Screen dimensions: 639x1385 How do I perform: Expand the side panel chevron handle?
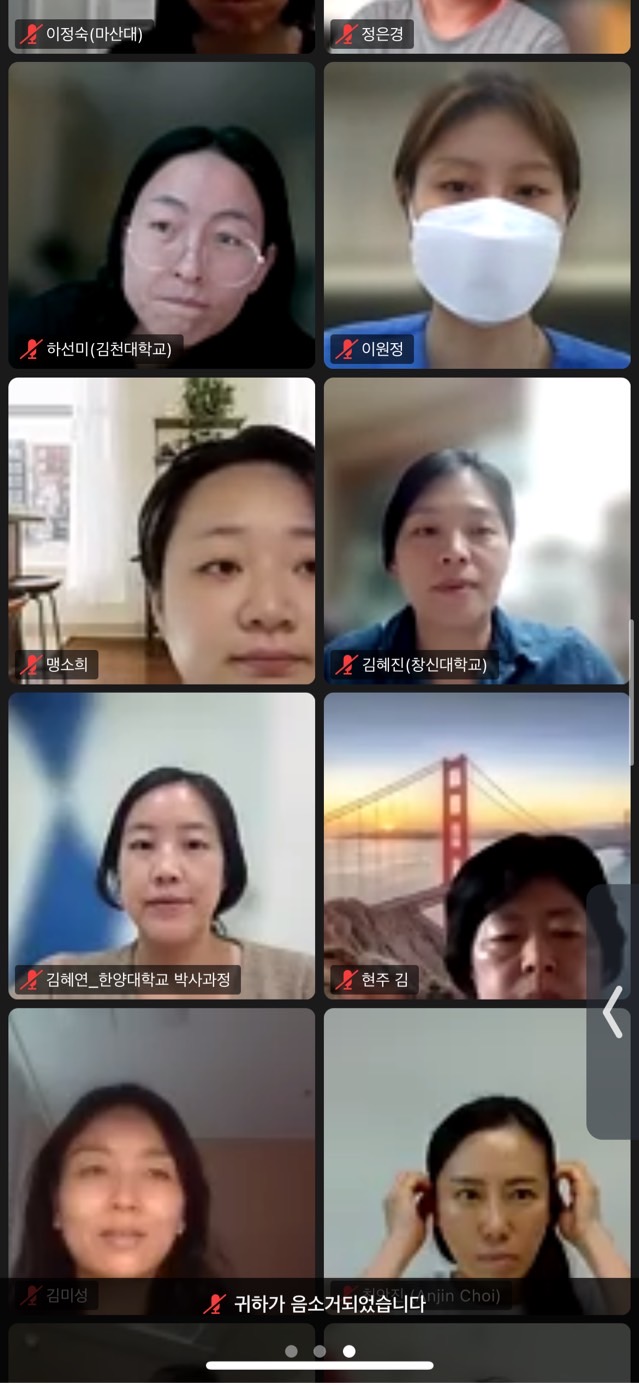point(613,1011)
